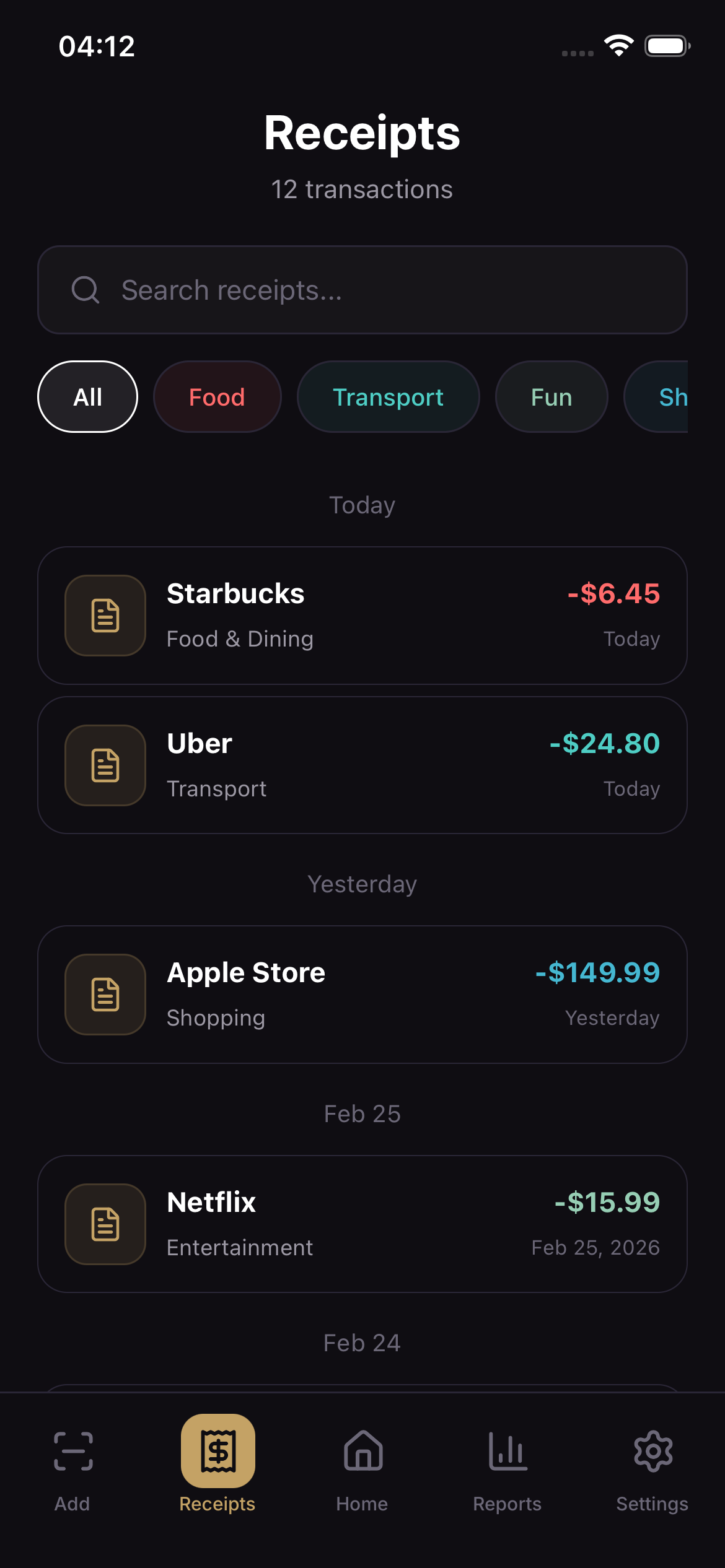Go to the Home tab

click(362, 1469)
